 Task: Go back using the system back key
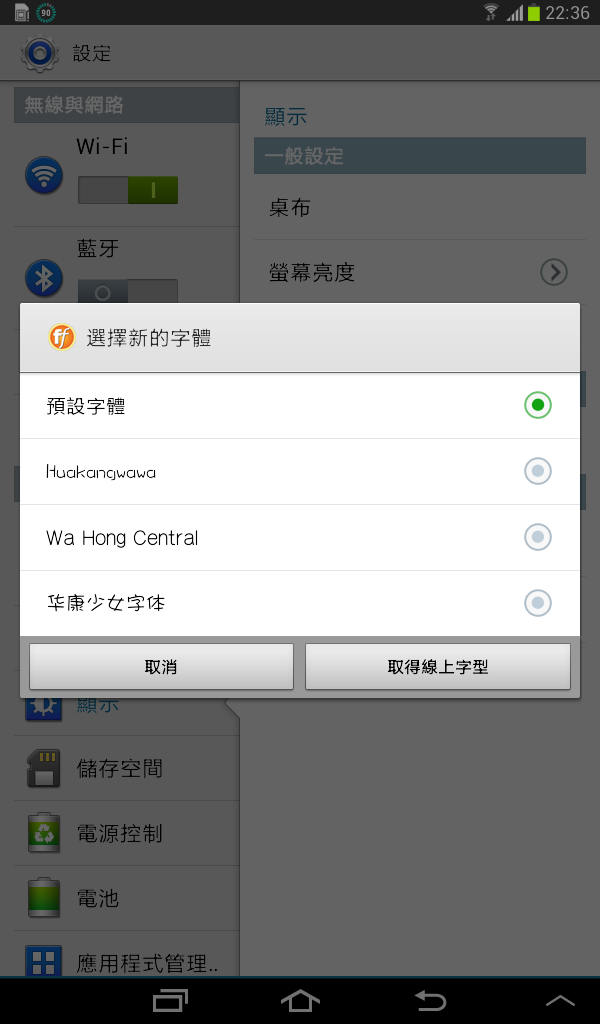(x=431, y=1000)
